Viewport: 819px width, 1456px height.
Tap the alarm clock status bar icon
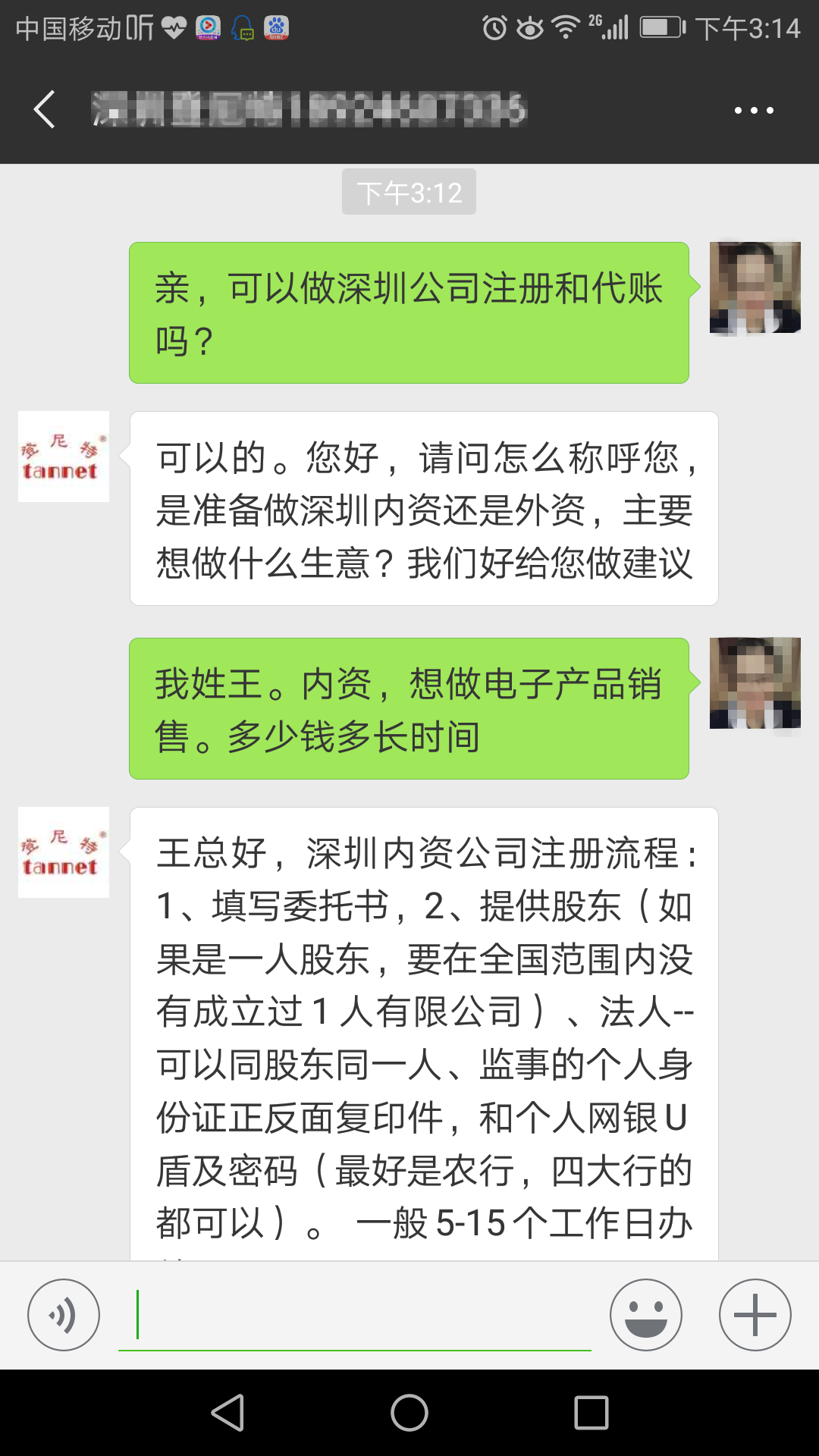pos(494,27)
